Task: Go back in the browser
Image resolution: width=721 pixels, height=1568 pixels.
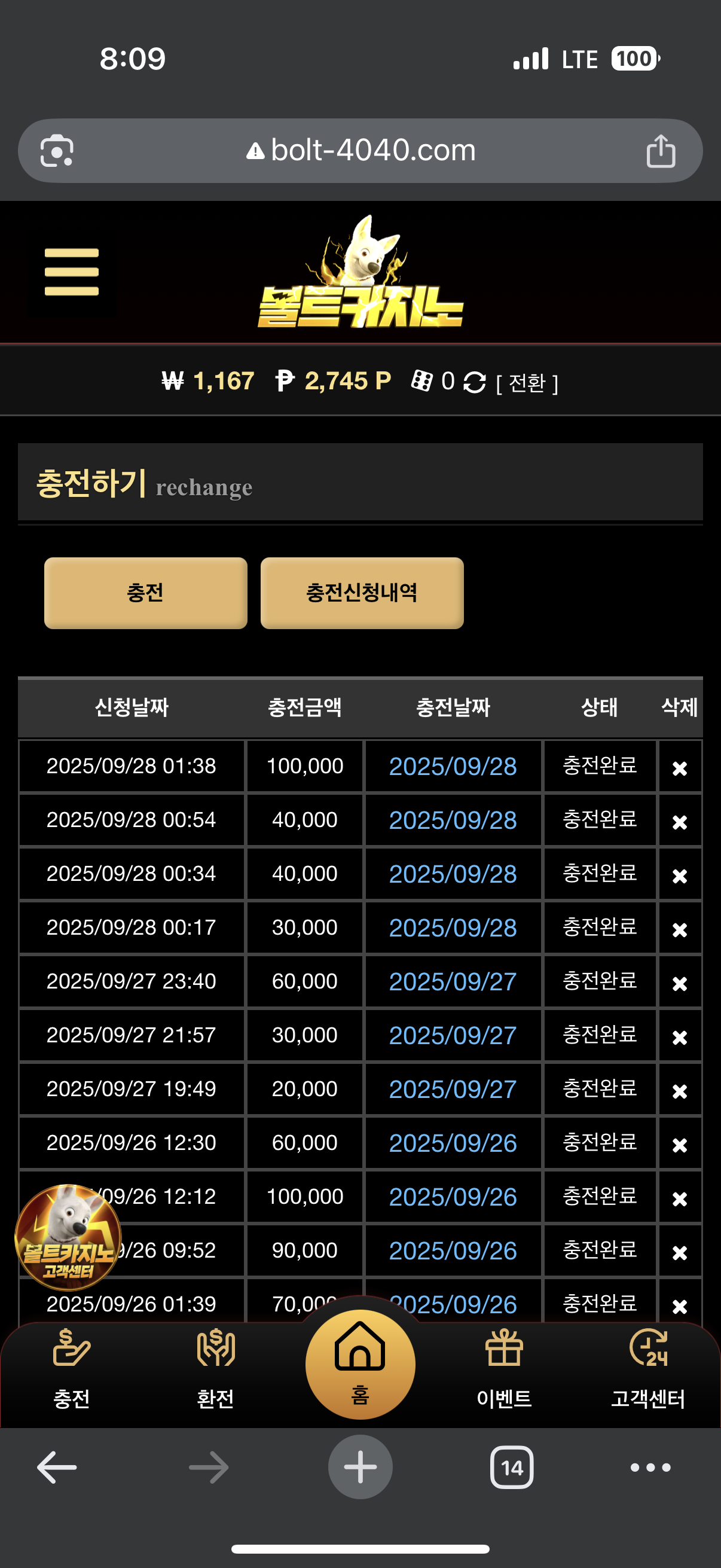Action: pyautogui.click(x=57, y=1467)
